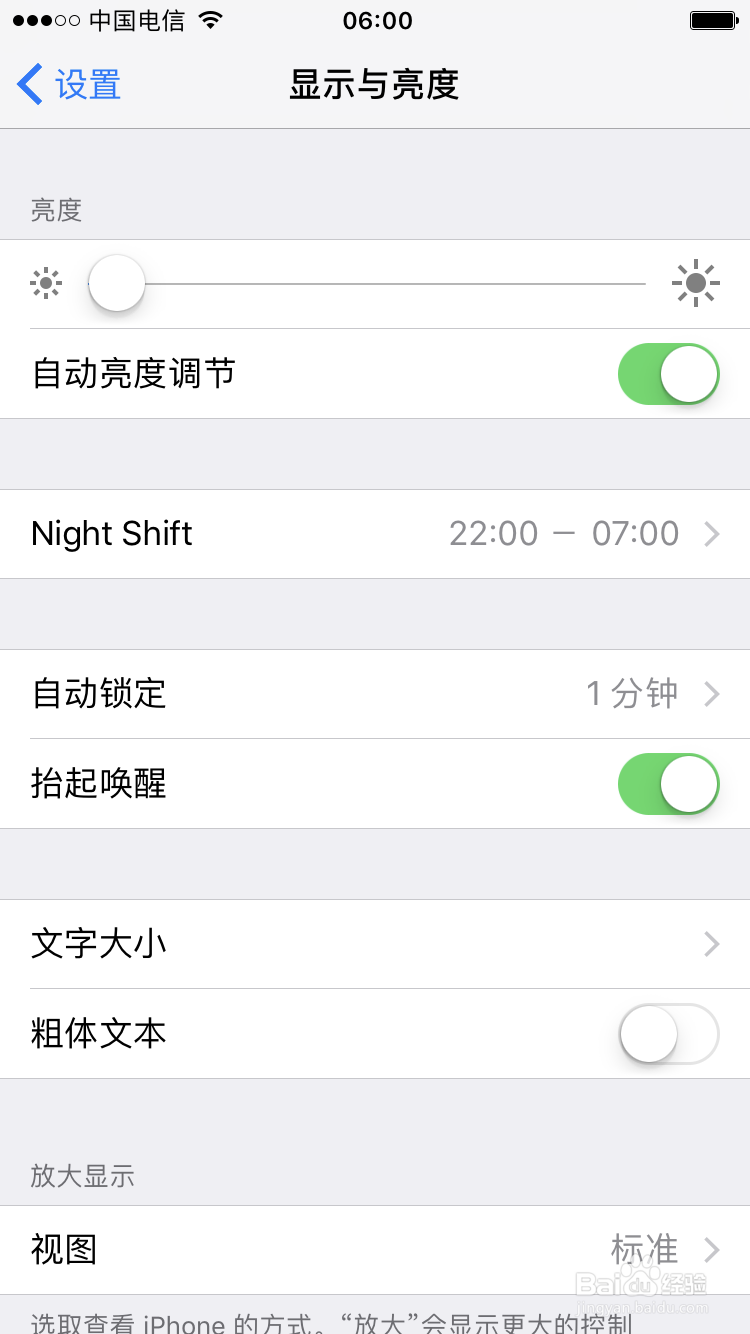
Task: Tap the back chevron icon at top left
Action: point(30,85)
